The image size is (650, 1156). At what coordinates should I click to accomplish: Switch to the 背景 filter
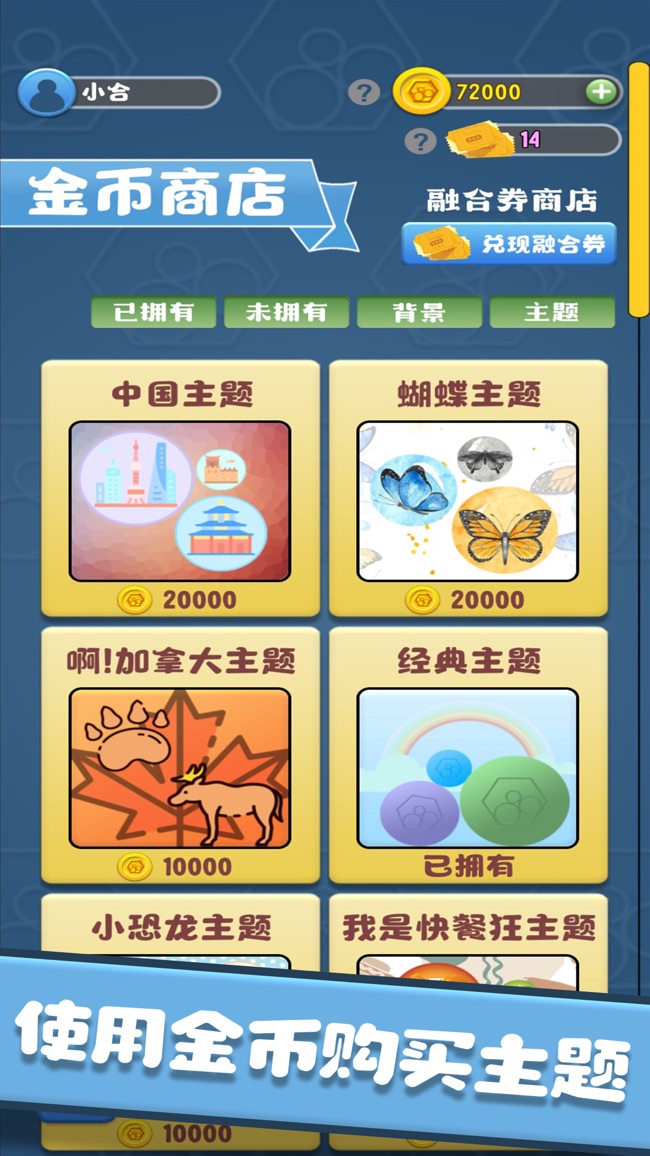419,312
